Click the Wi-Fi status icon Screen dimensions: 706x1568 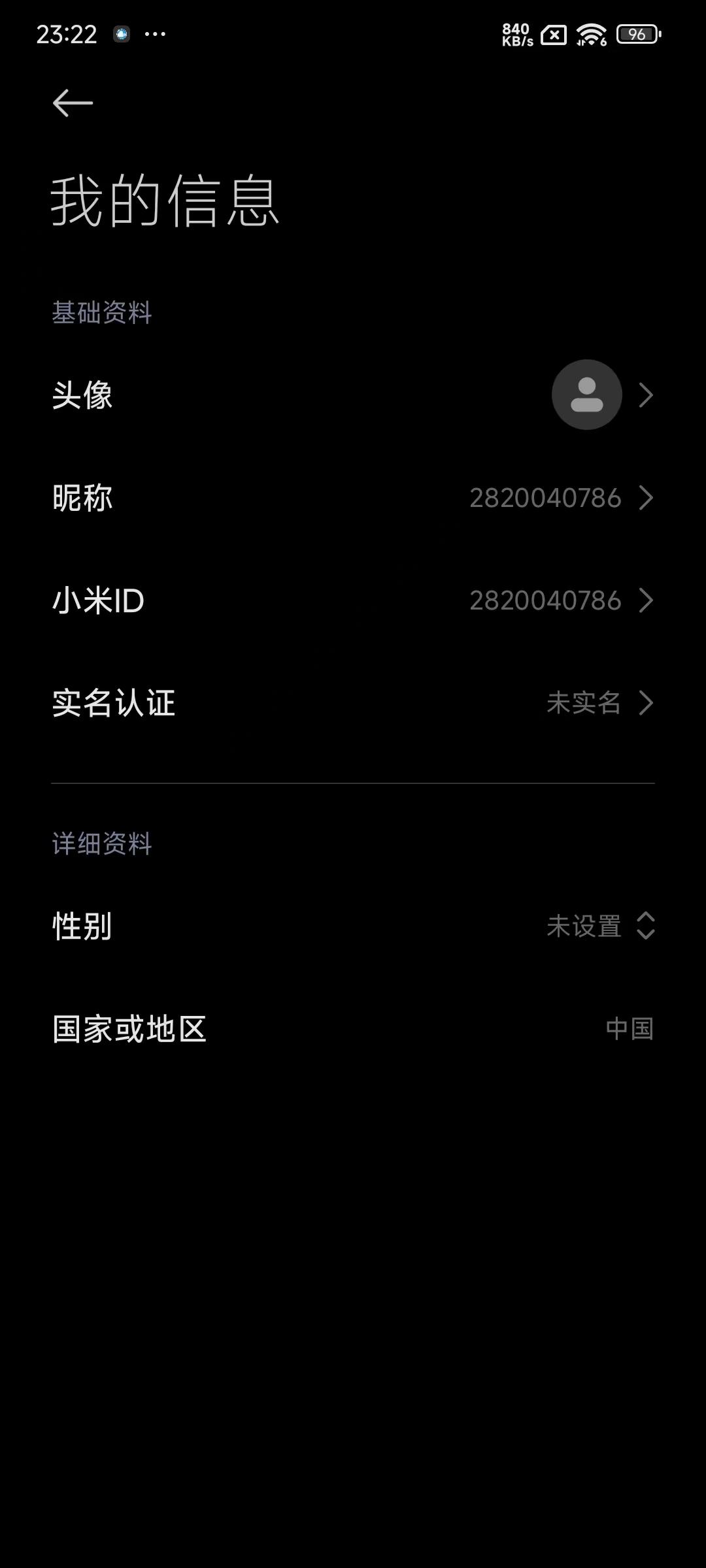591,33
